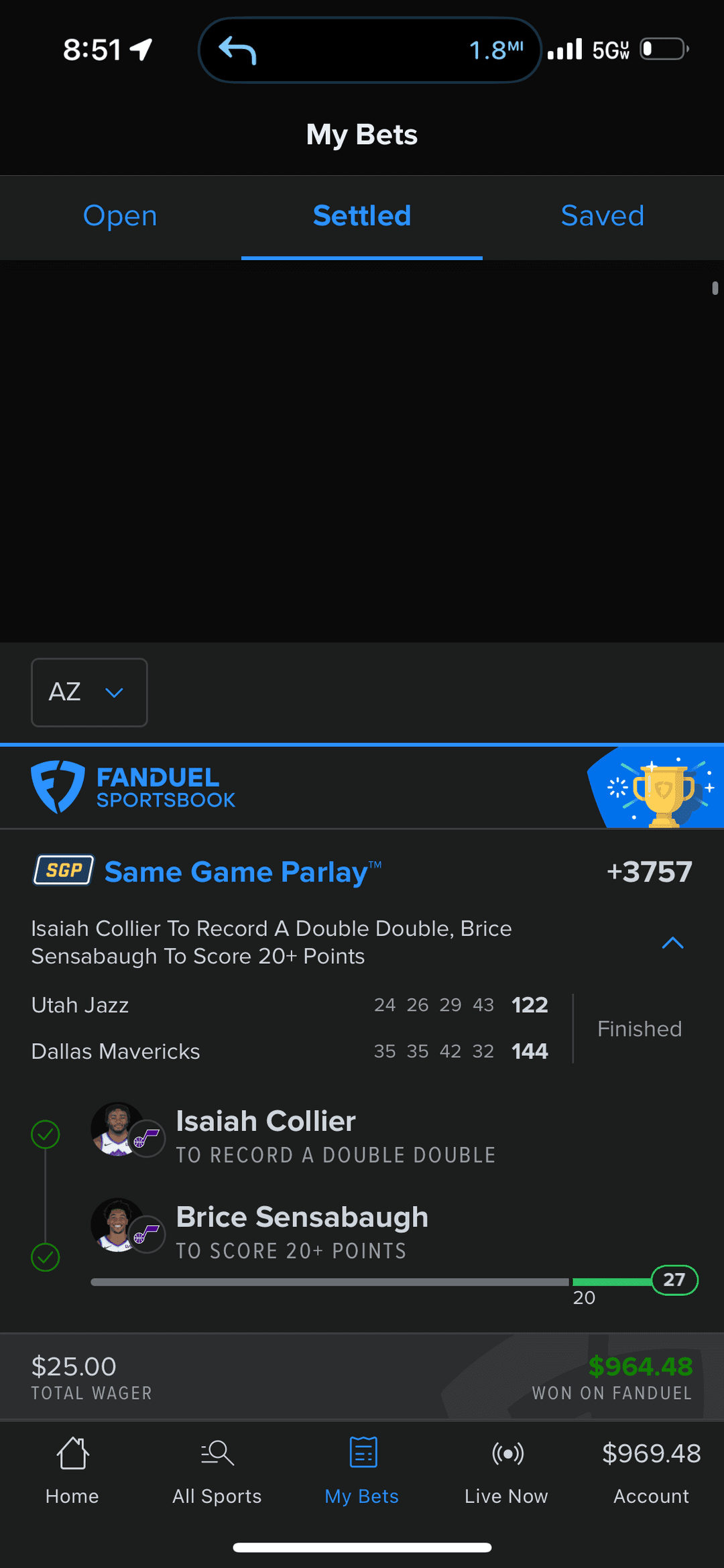This screenshot has height=1568, width=724.
Task: Expand the battery indicator details
Action: [663, 49]
